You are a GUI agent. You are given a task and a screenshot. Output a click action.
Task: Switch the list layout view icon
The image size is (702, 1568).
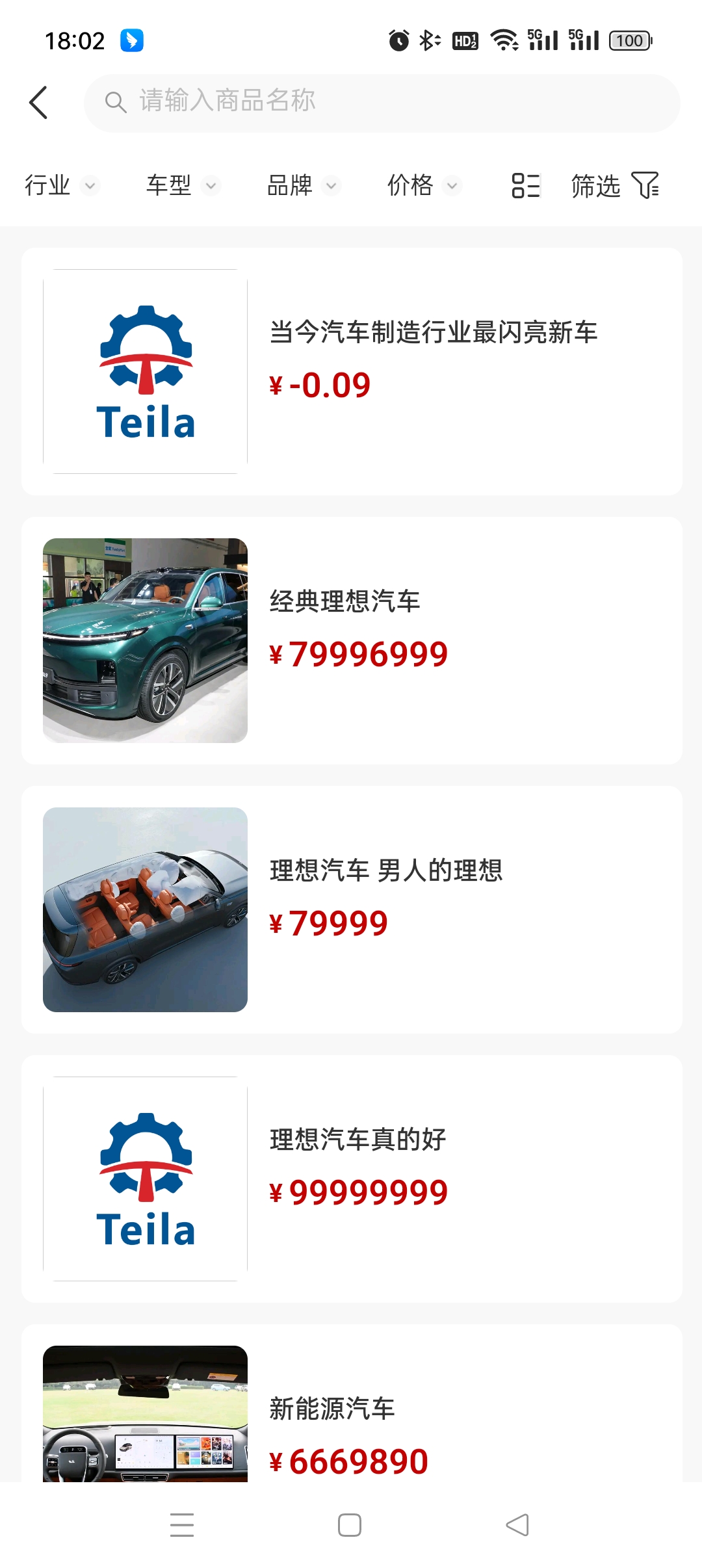tap(526, 186)
